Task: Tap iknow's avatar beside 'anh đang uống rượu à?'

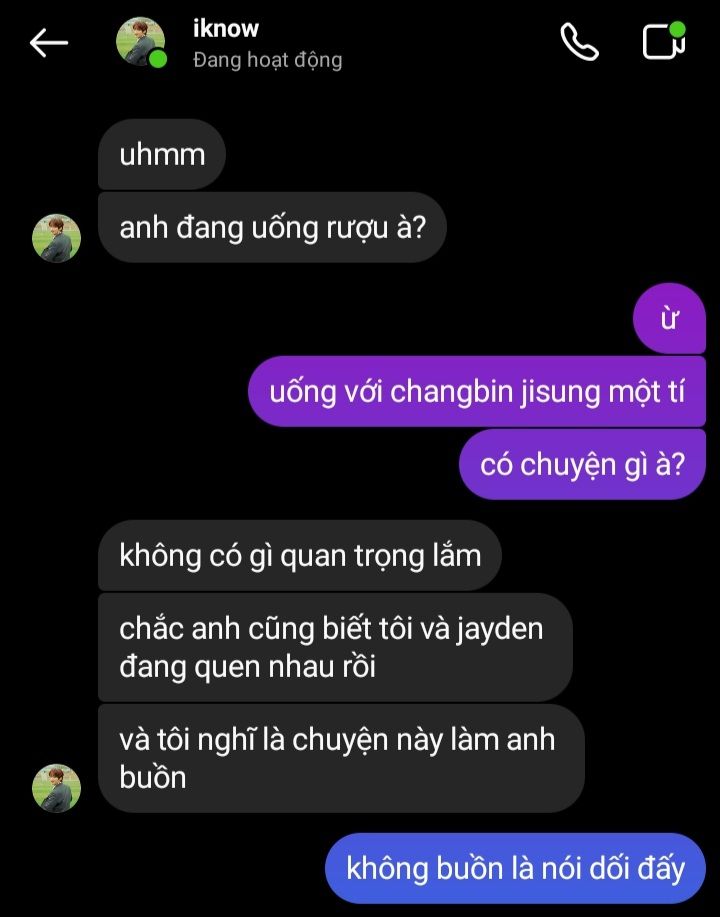Action: pos(57,238)
